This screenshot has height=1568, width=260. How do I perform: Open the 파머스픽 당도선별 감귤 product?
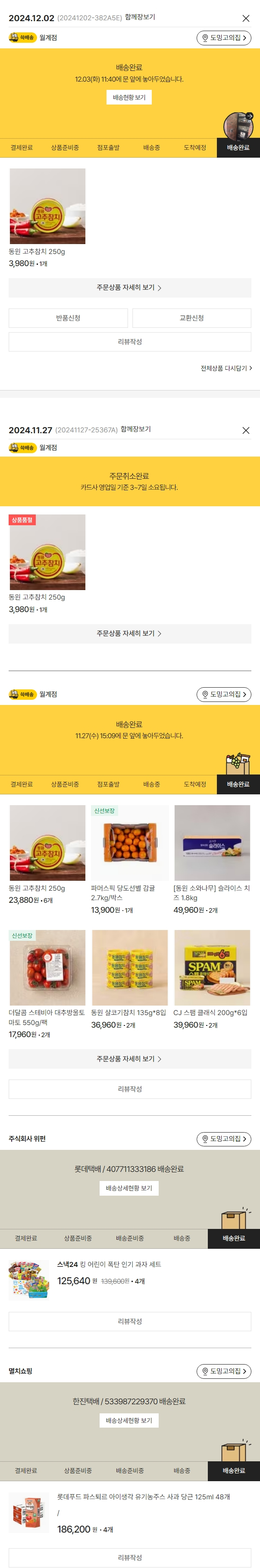click(129, 843)
